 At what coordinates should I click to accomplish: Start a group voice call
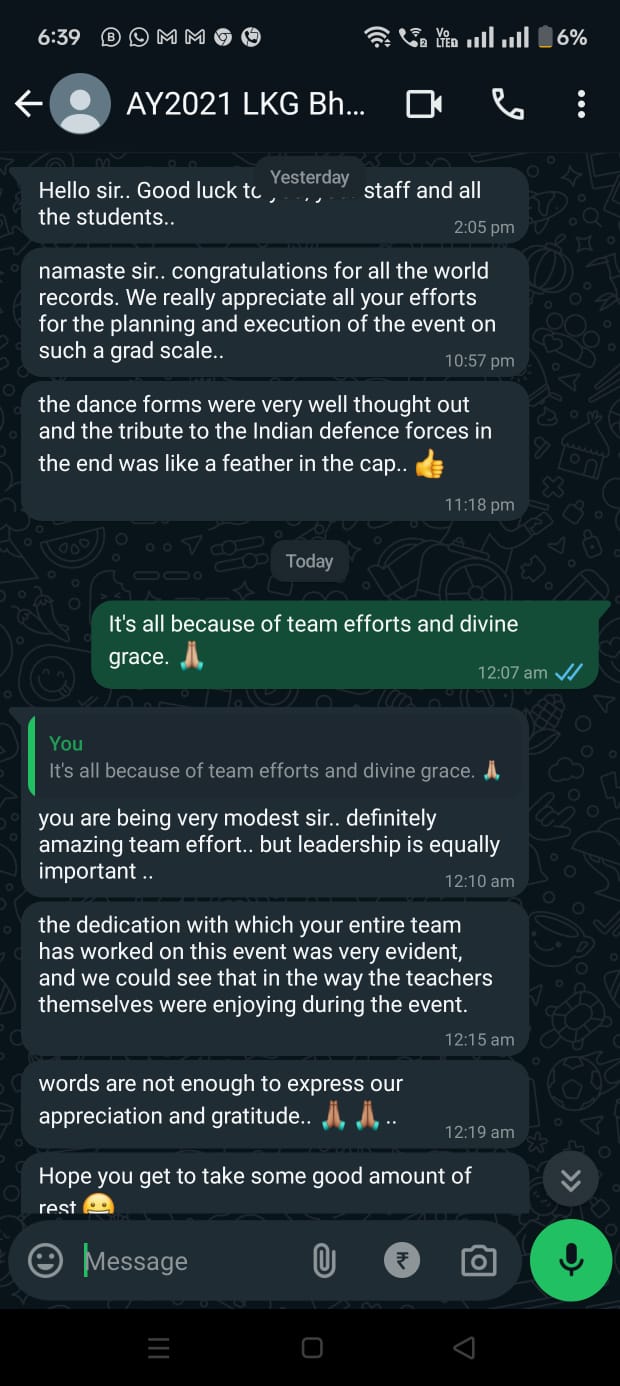(507, 104)
